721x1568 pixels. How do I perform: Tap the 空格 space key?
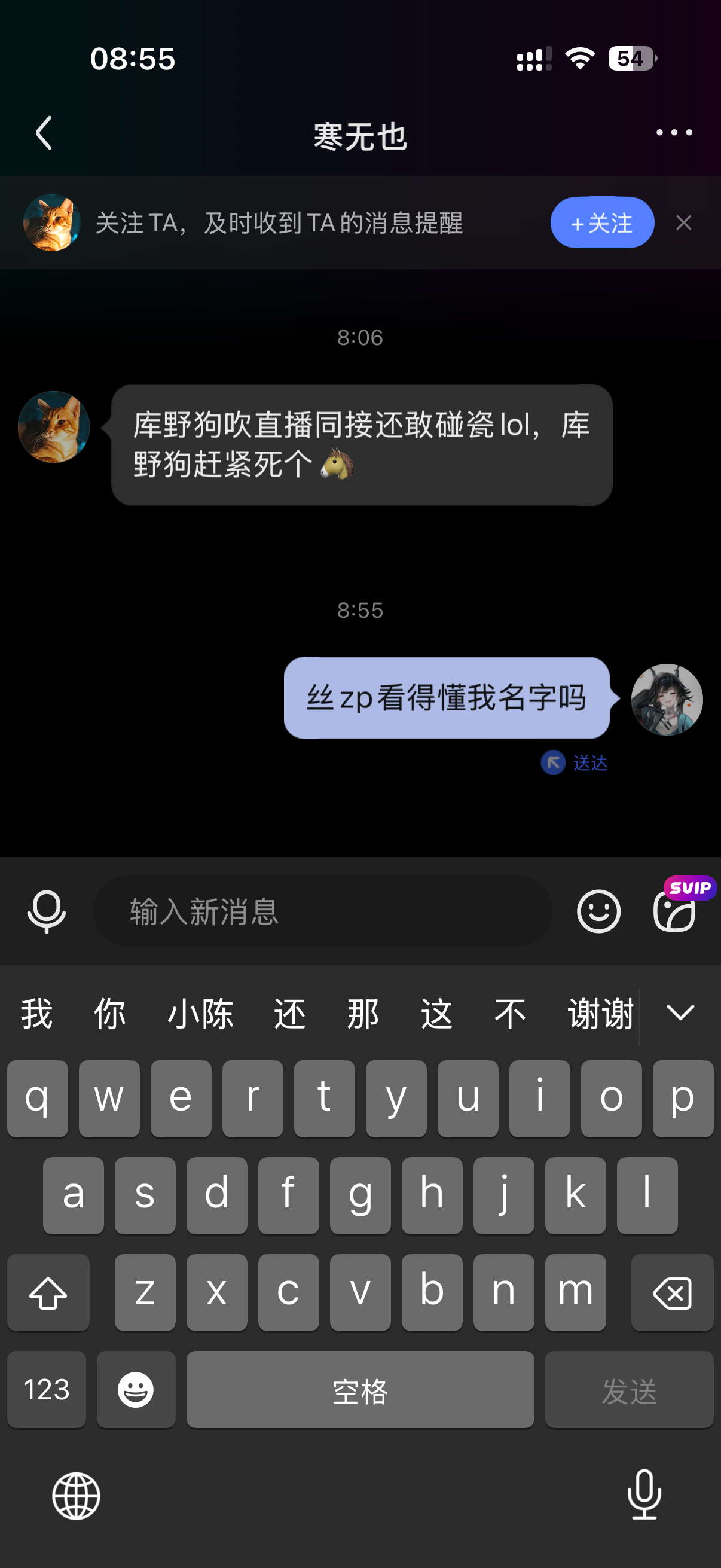coord(360,1390)
